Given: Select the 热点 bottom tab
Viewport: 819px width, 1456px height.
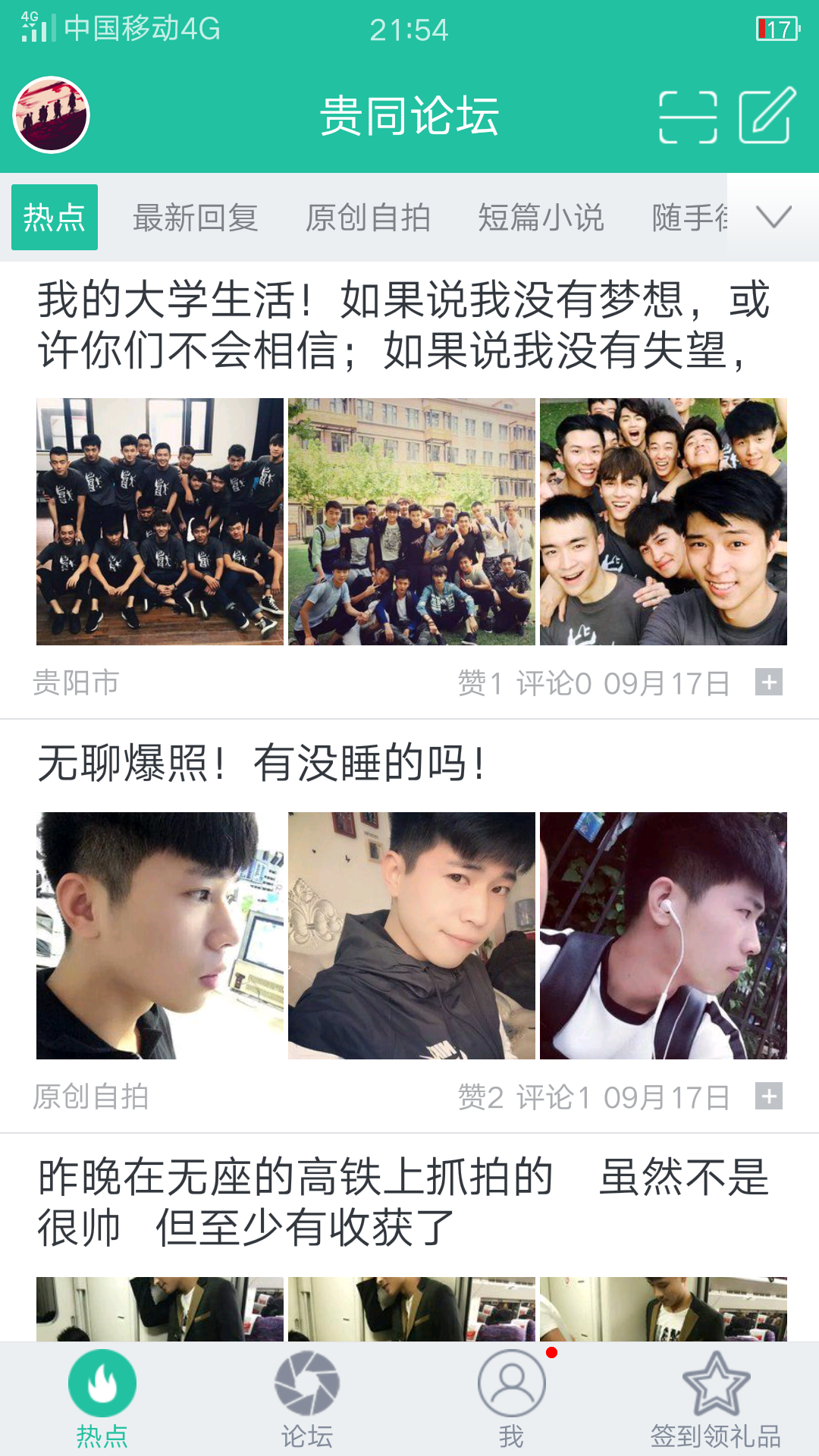Looking at the screenshot, I should pos(102,1399).
